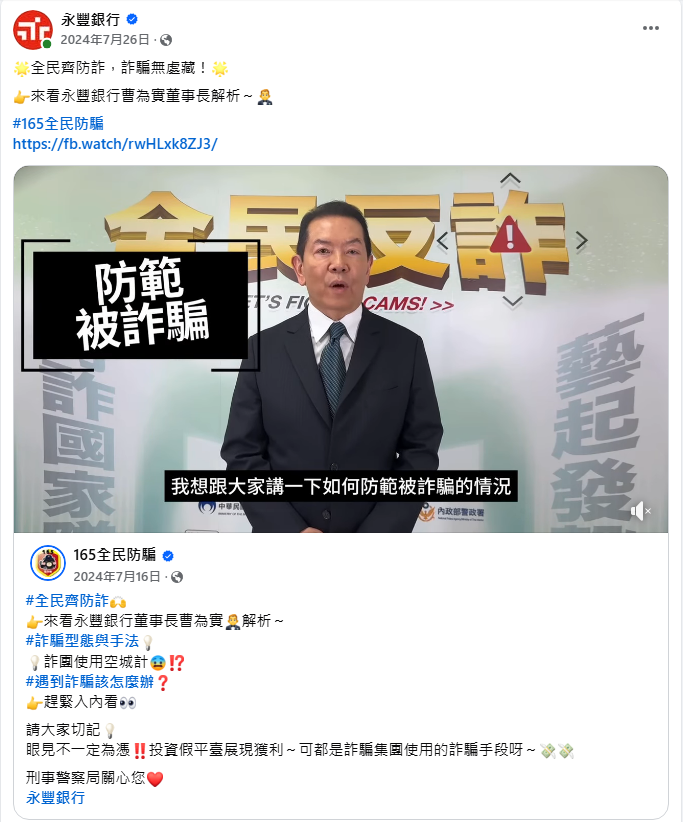Open the #165全民防騙 hashtag at the top
The height and width of the screenshot is (822, 683).
[58, 123]
